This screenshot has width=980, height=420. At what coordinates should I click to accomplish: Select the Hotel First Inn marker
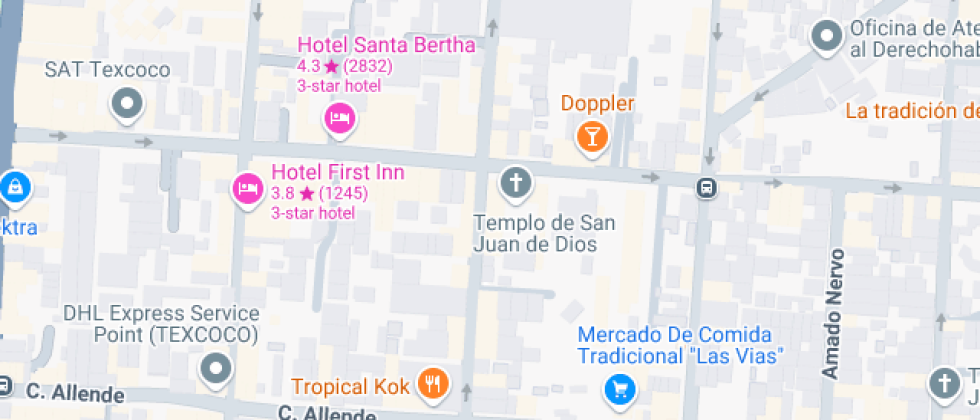(x=246, y=187)
